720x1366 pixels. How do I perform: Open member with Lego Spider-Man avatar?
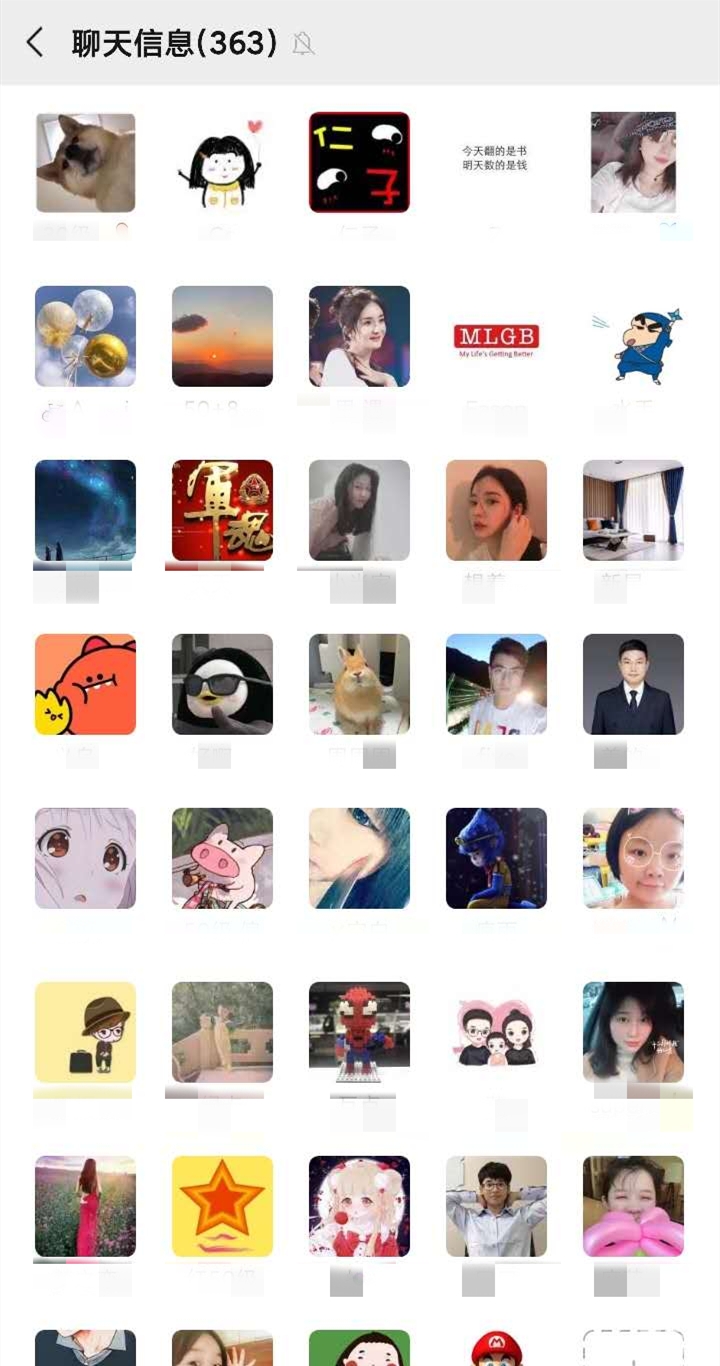tap(359, 1032)
